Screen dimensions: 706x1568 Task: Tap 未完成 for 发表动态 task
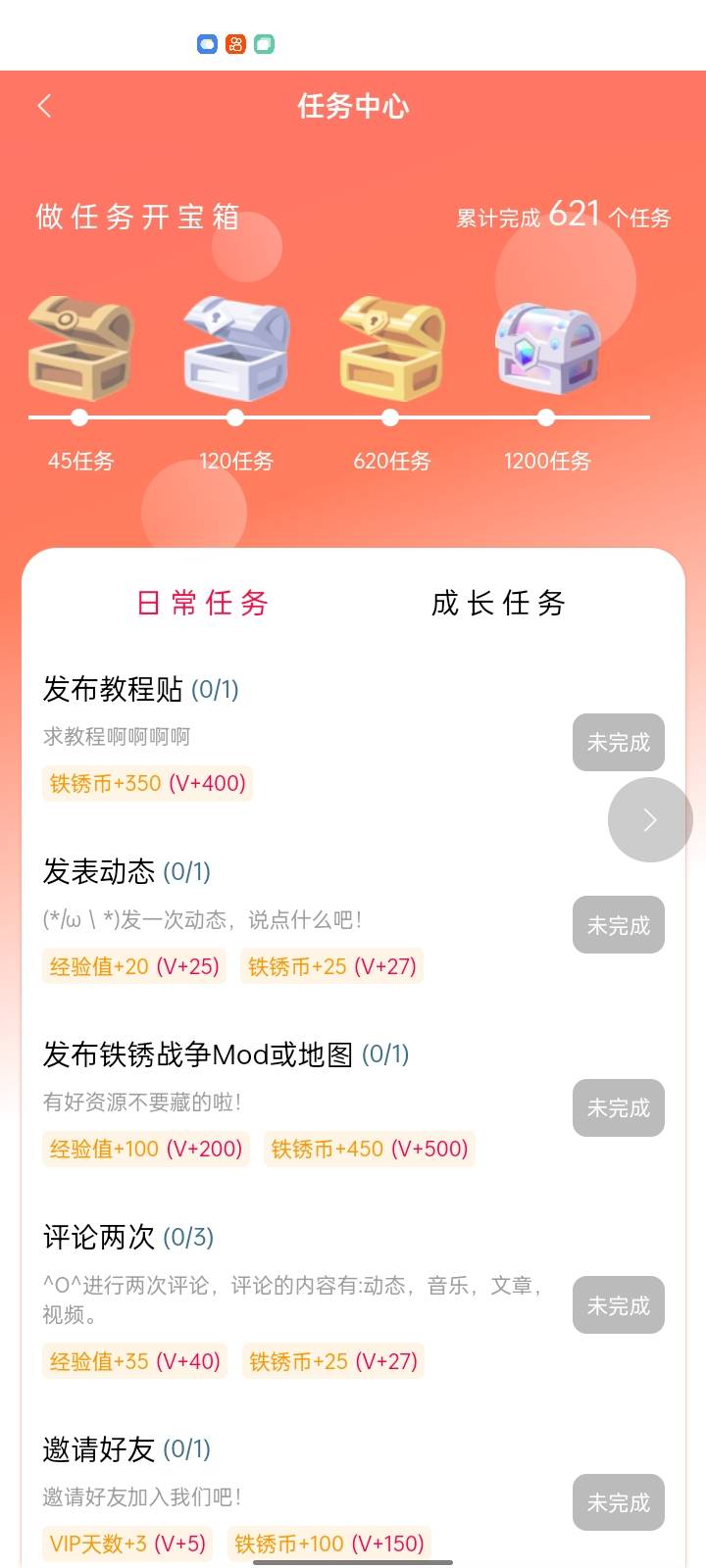(618, 925)
